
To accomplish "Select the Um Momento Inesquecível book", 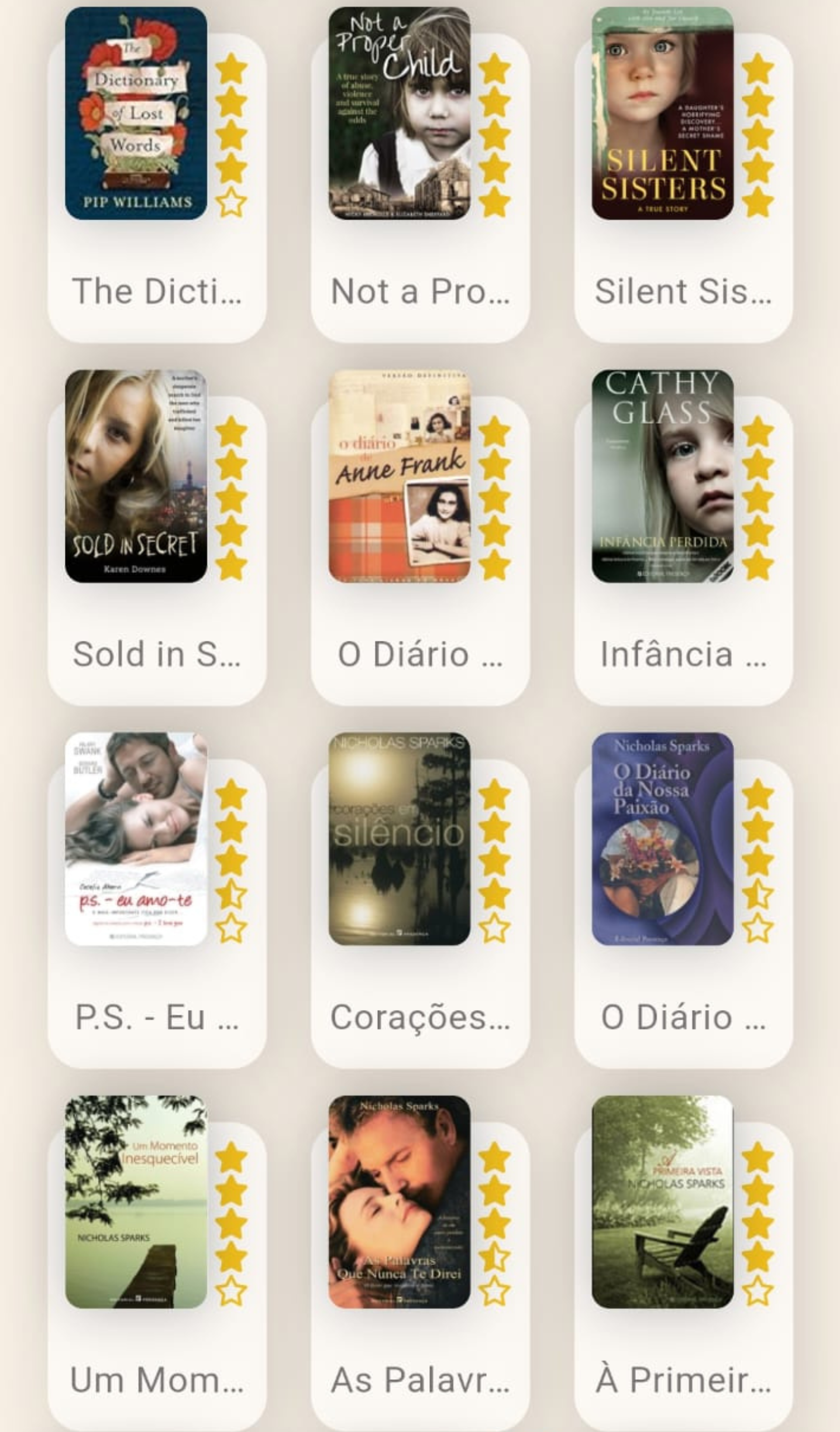I will [x=136, y=1201].
